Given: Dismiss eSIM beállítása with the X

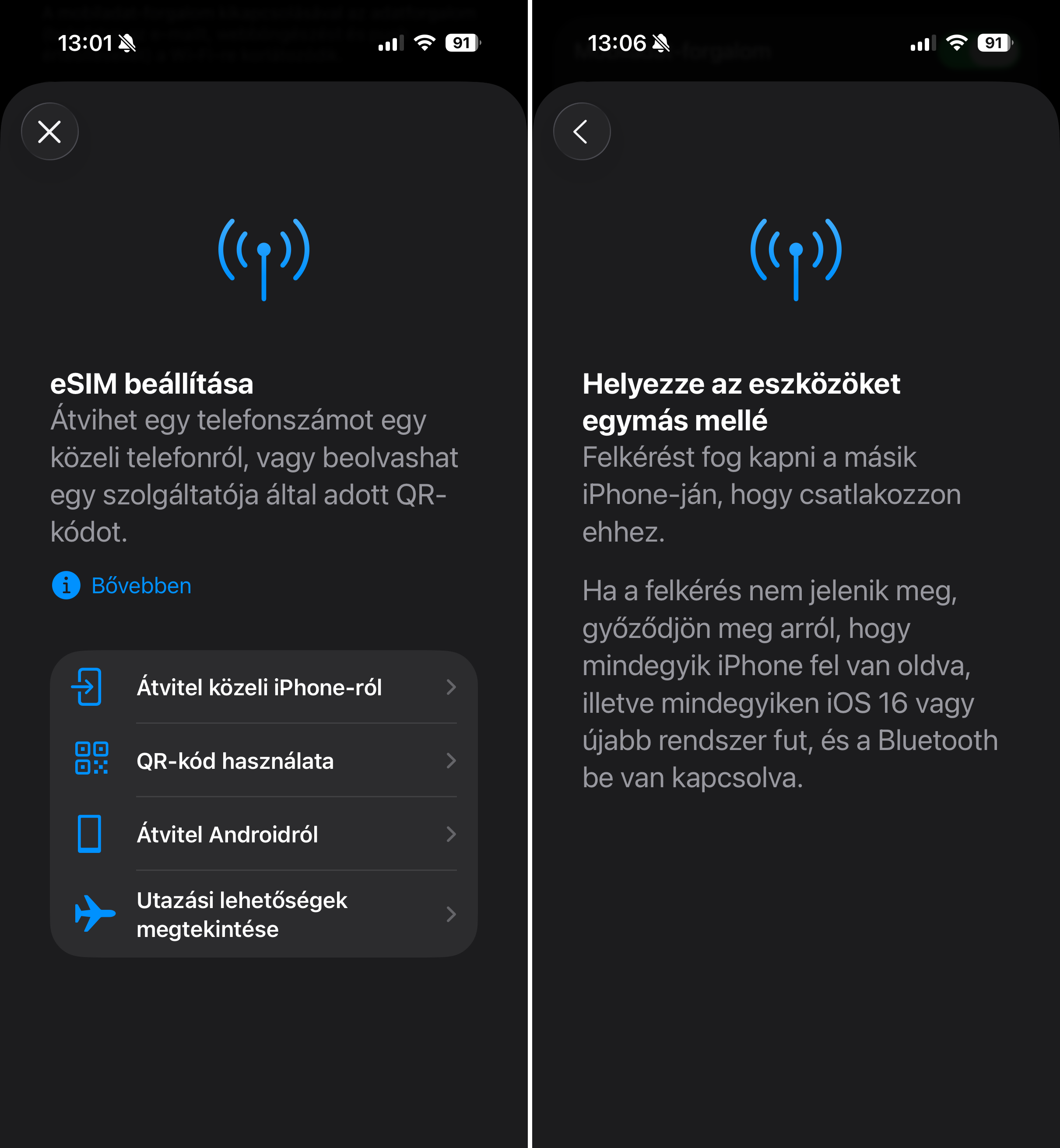Looking at the screenshot, I should 49,131.
